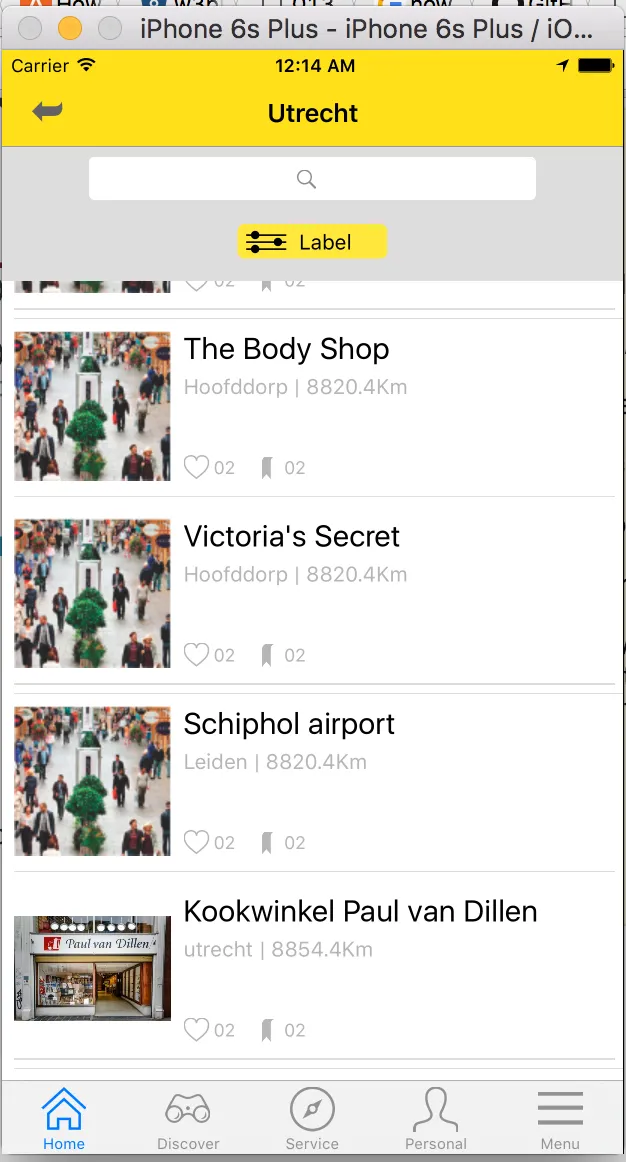Open the Label filter button

[x=312, y=242]
